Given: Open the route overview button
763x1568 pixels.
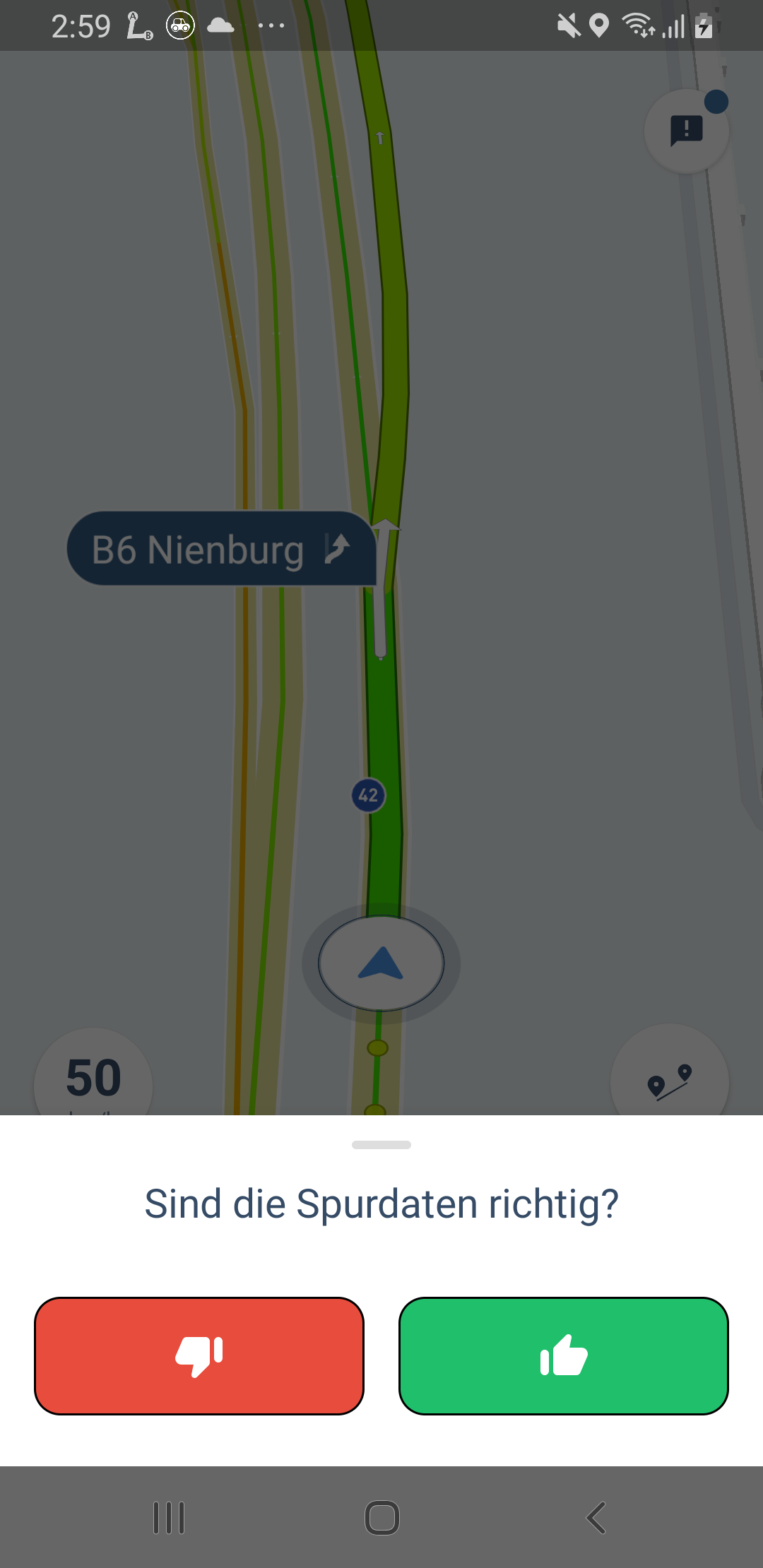Looking at the screenshot, I should coord(669,1081).
